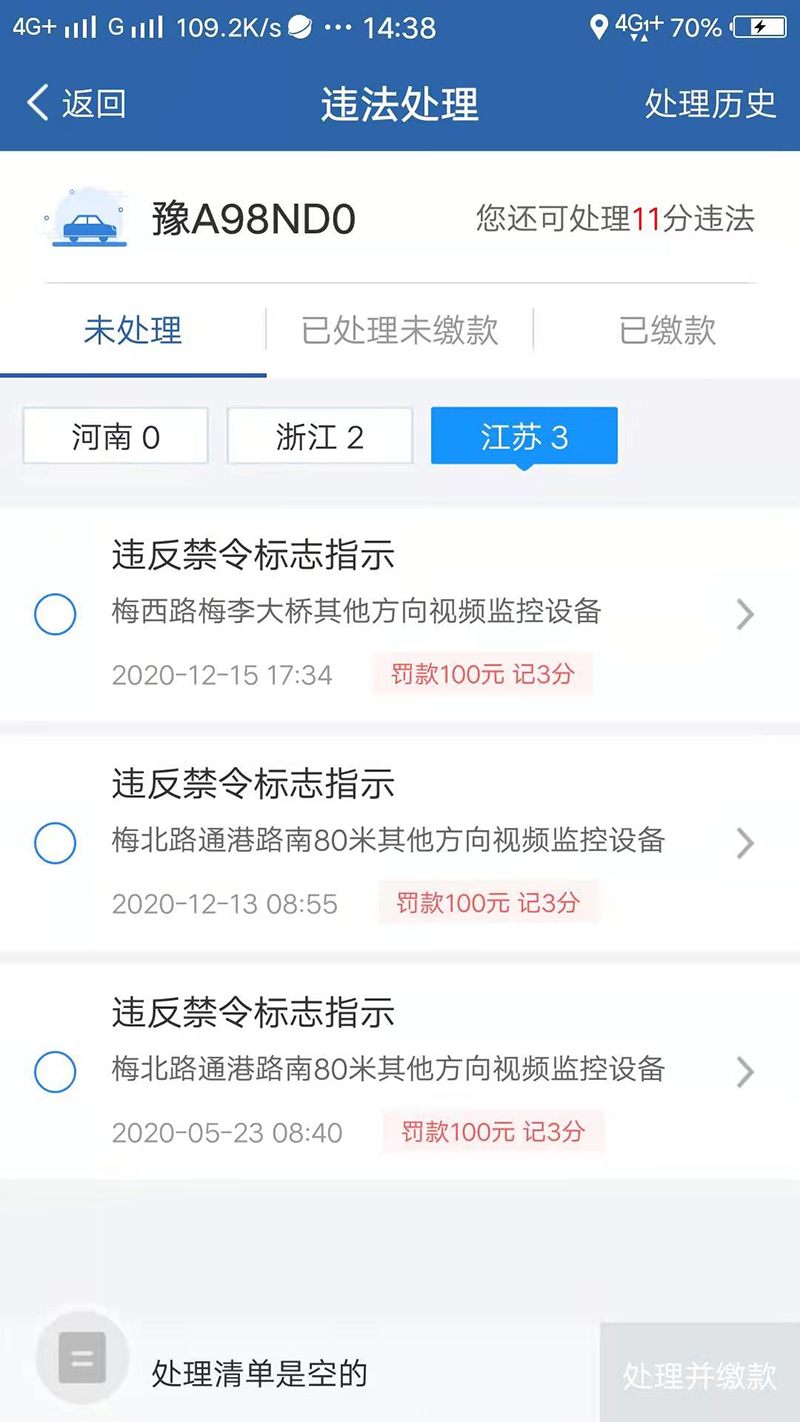
Task: Select the 未处理 tab
Action: [x=133, y=330]
